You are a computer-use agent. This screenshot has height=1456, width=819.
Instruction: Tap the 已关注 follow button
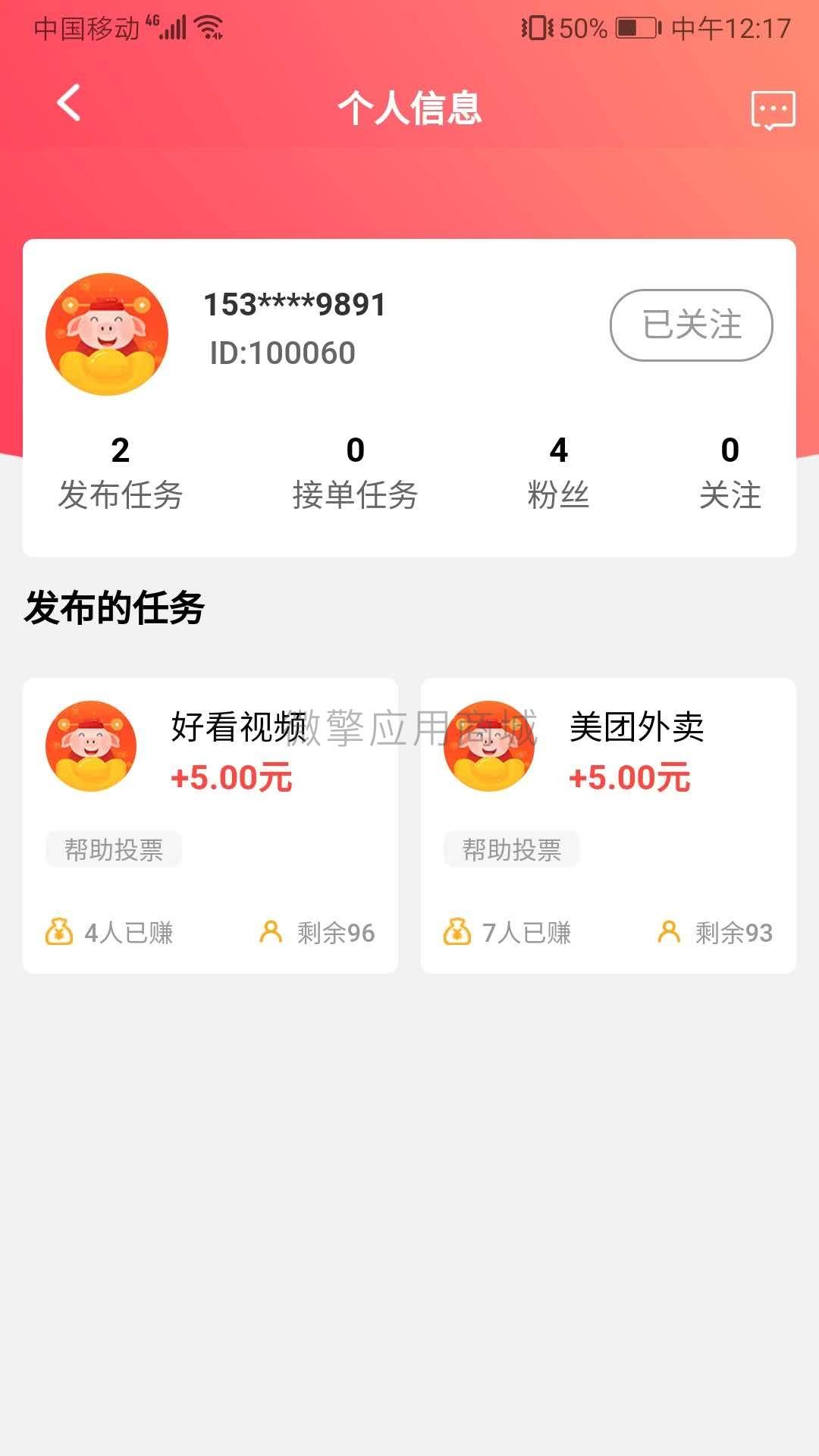point(691,325)
